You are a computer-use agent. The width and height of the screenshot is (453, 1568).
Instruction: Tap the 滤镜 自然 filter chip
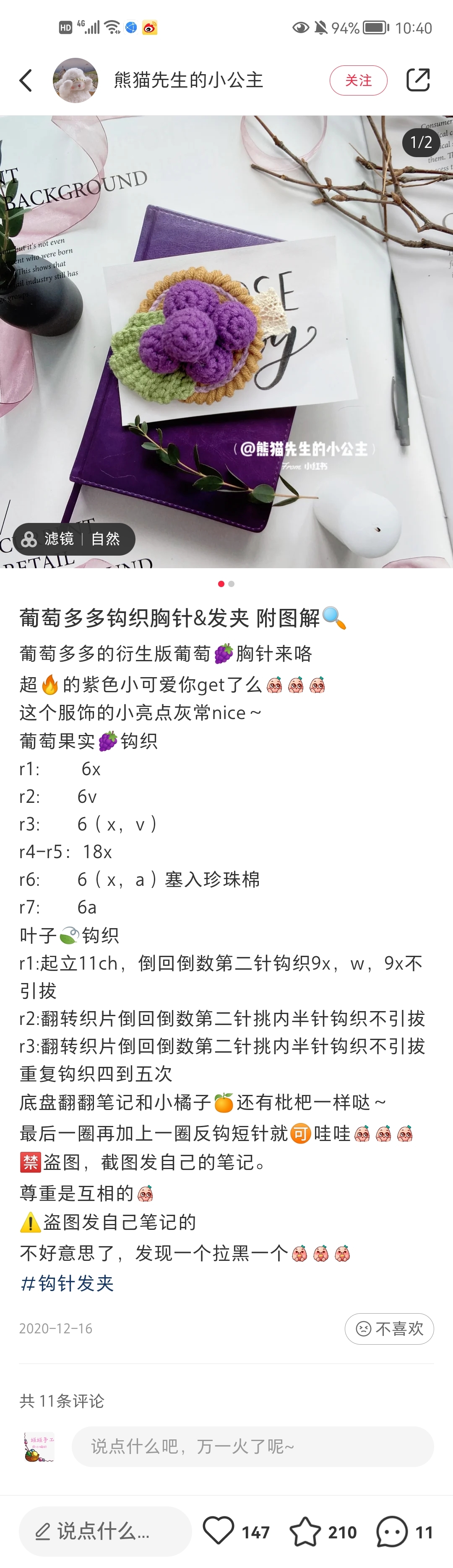pyautogui.click(x=74, y=539)
